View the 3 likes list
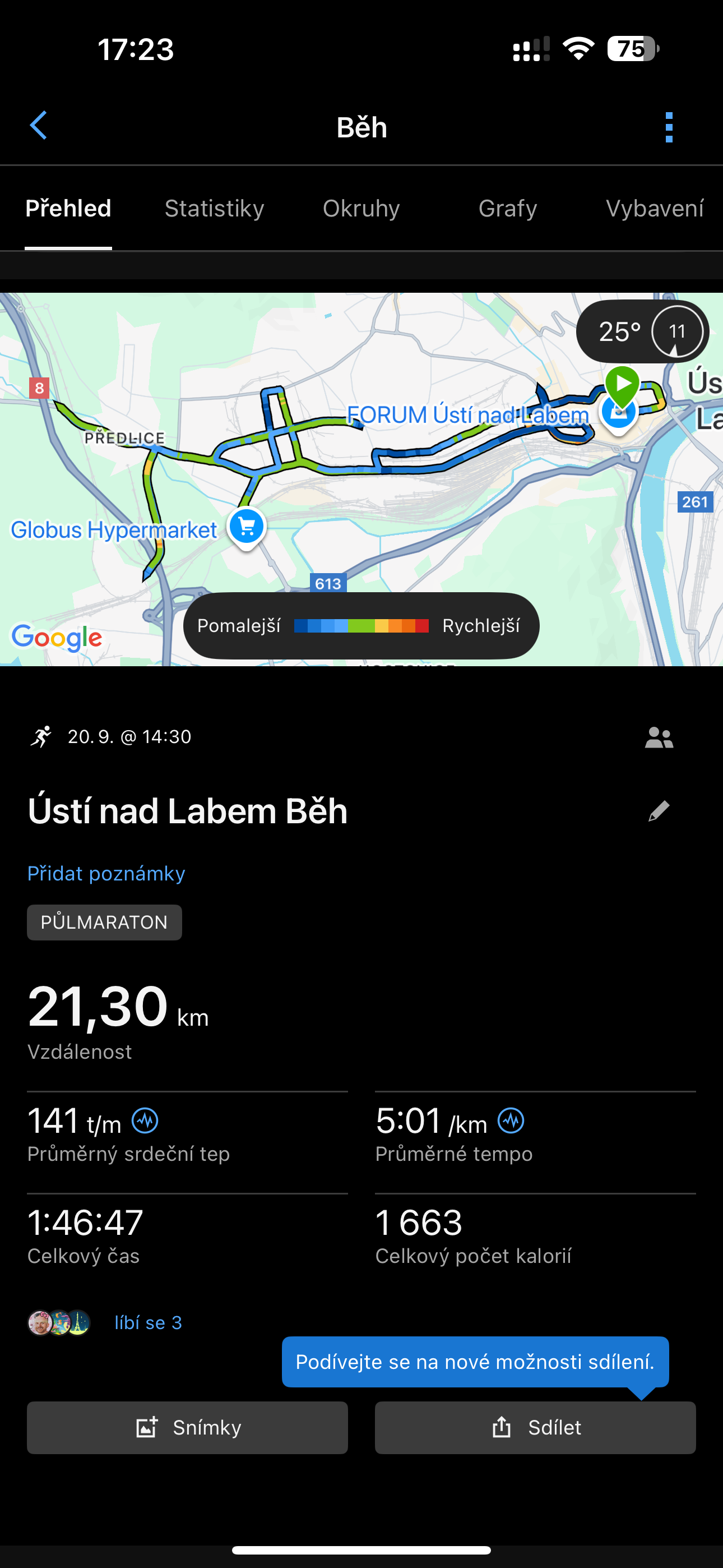The width and height of the screenshot is (723, 1568). click(x=148, y=1323)
